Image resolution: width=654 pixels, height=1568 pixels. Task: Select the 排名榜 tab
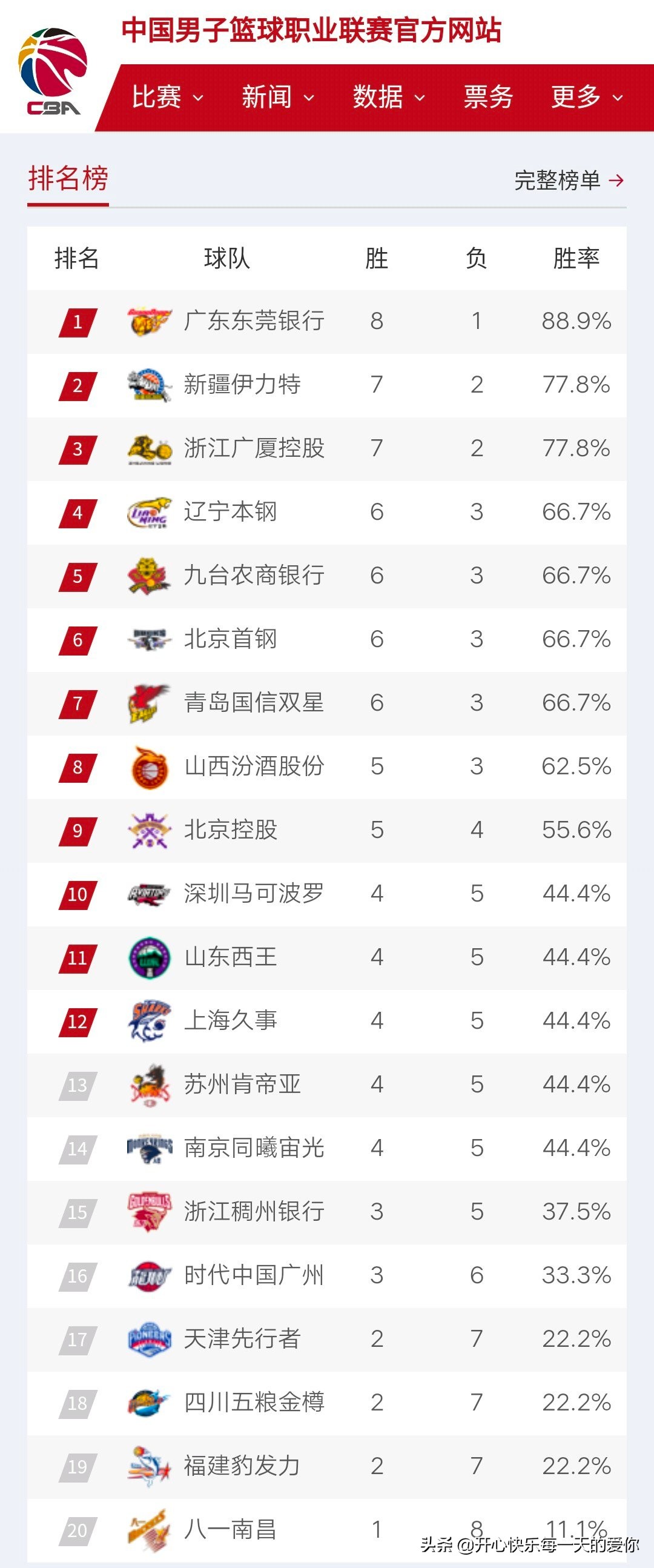[x=68, y=179]
